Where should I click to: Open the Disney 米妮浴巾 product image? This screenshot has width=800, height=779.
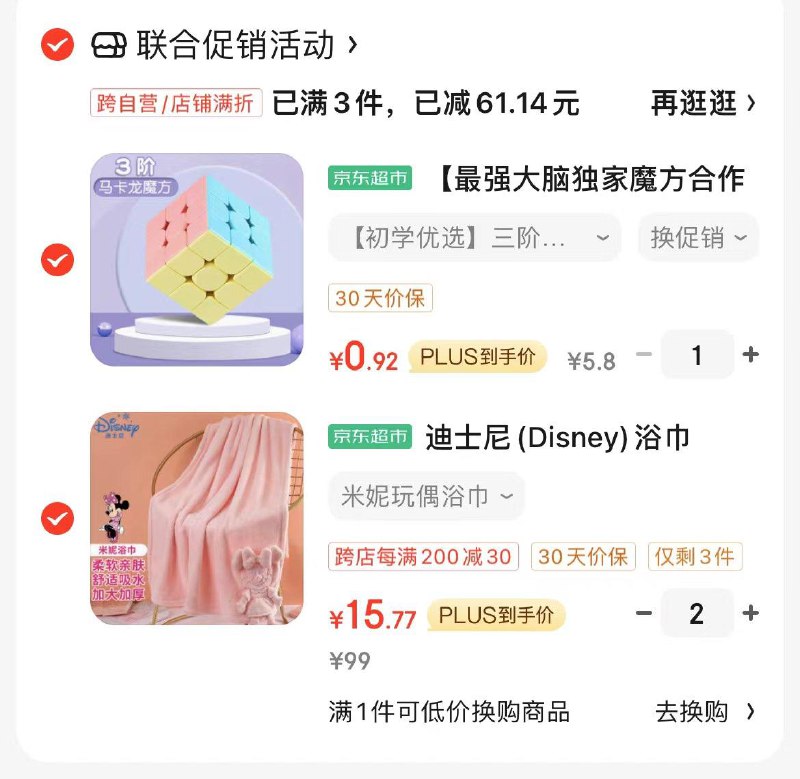pos(197,518)
